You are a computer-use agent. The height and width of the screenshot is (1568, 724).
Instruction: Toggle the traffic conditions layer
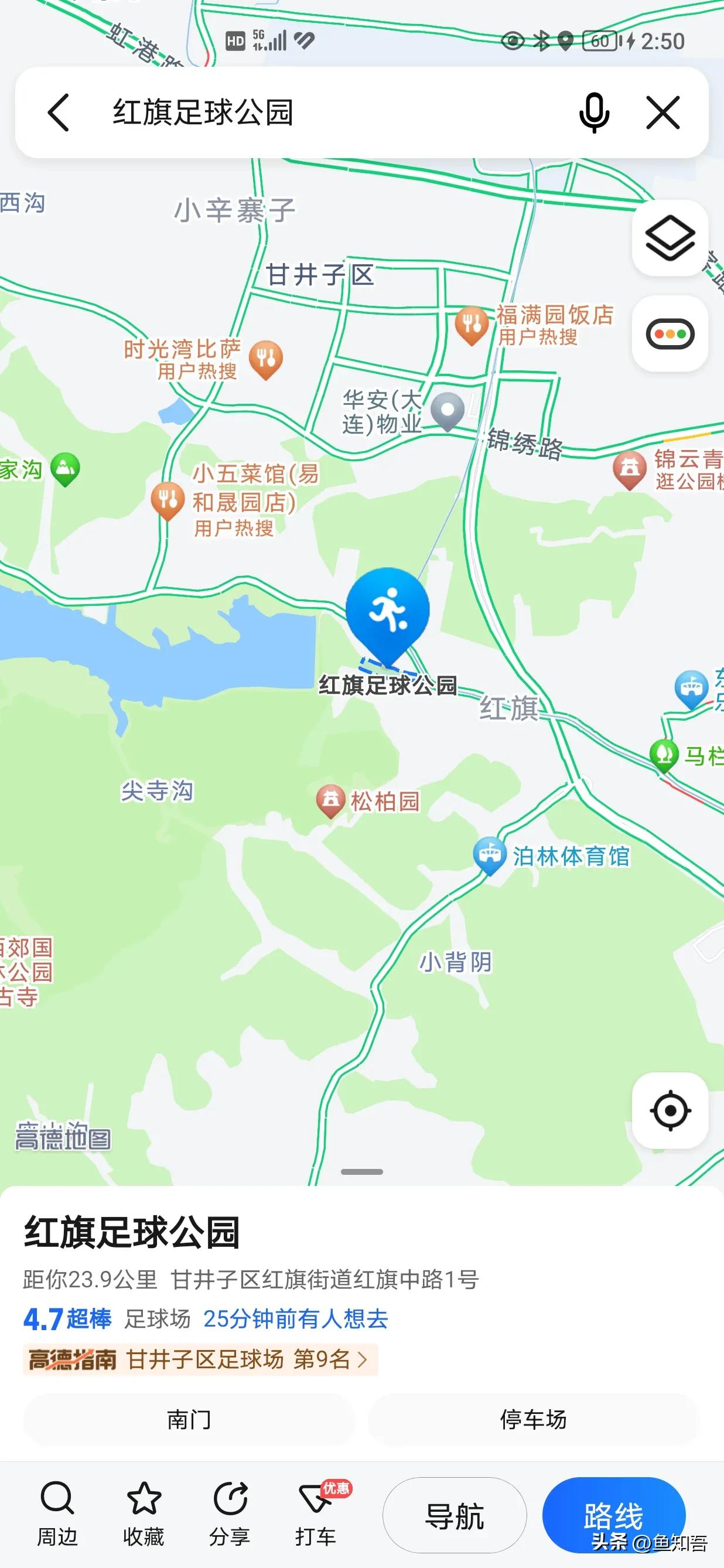pyautogui.click(x=670, y=333)
